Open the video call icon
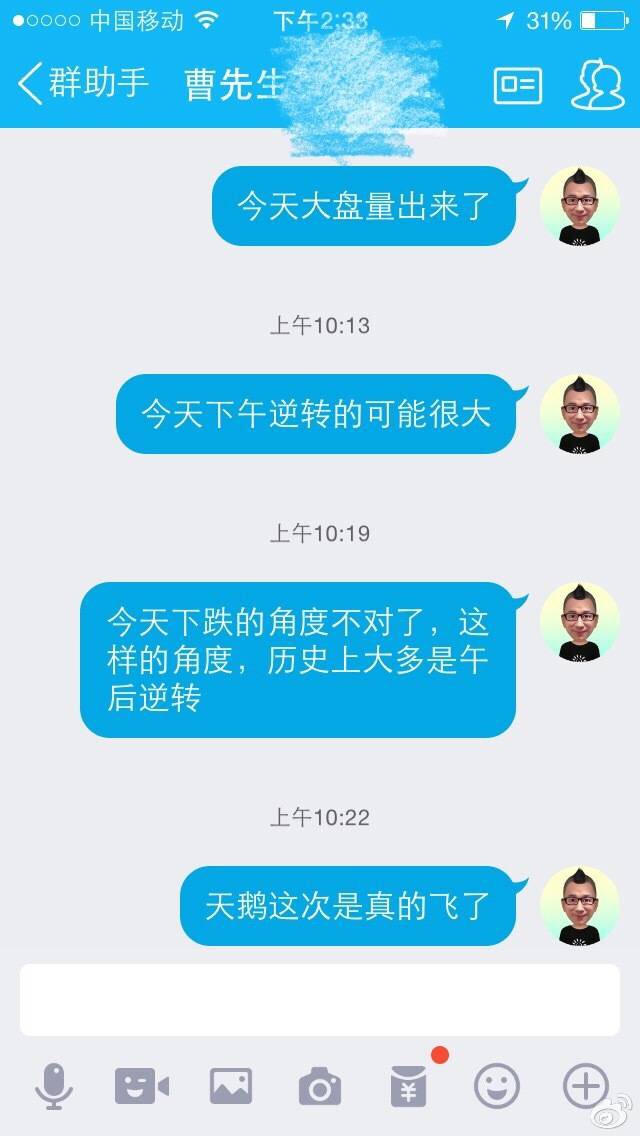The width and height of the screenshot is (640, 1136). [x=142, y=1086]
